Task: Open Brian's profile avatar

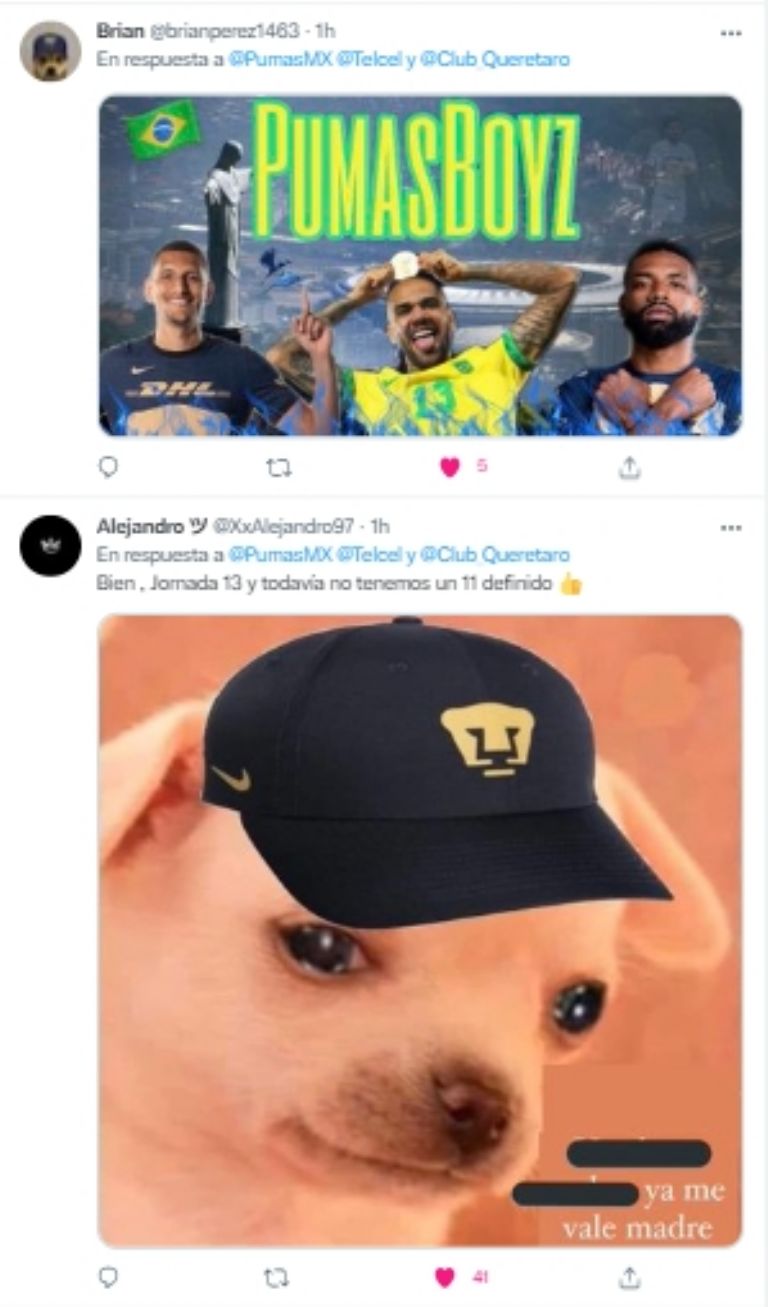Action: tap(50, 51)
